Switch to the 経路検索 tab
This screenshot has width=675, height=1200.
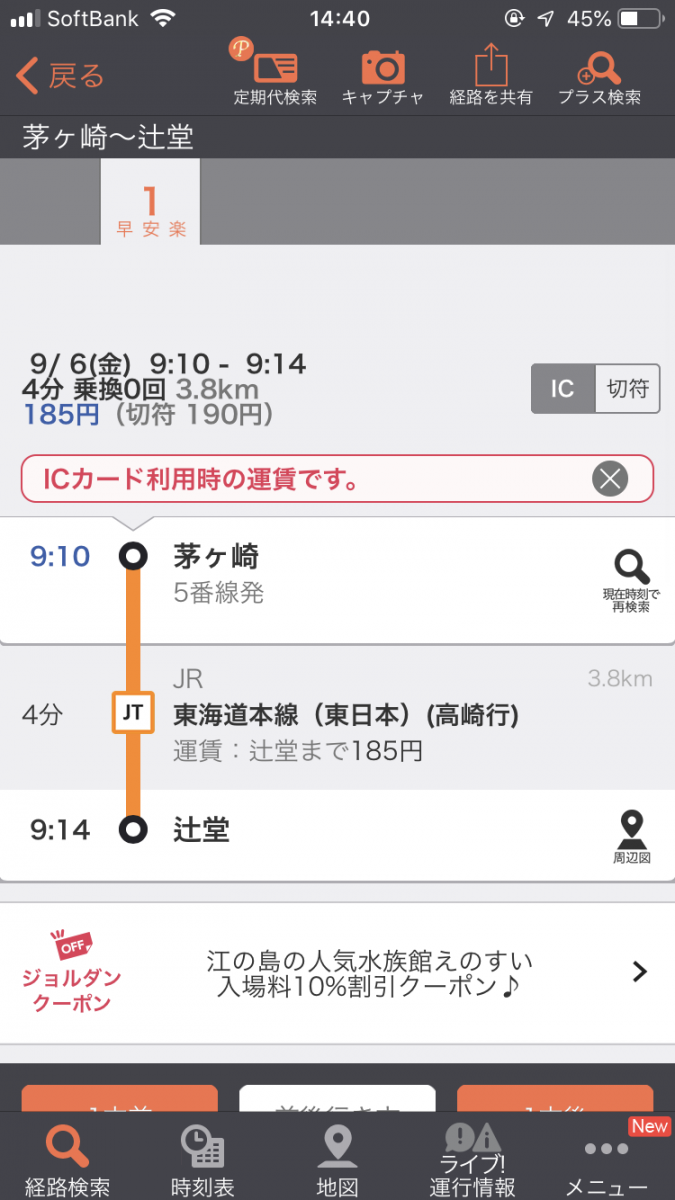click(67, 1160)
